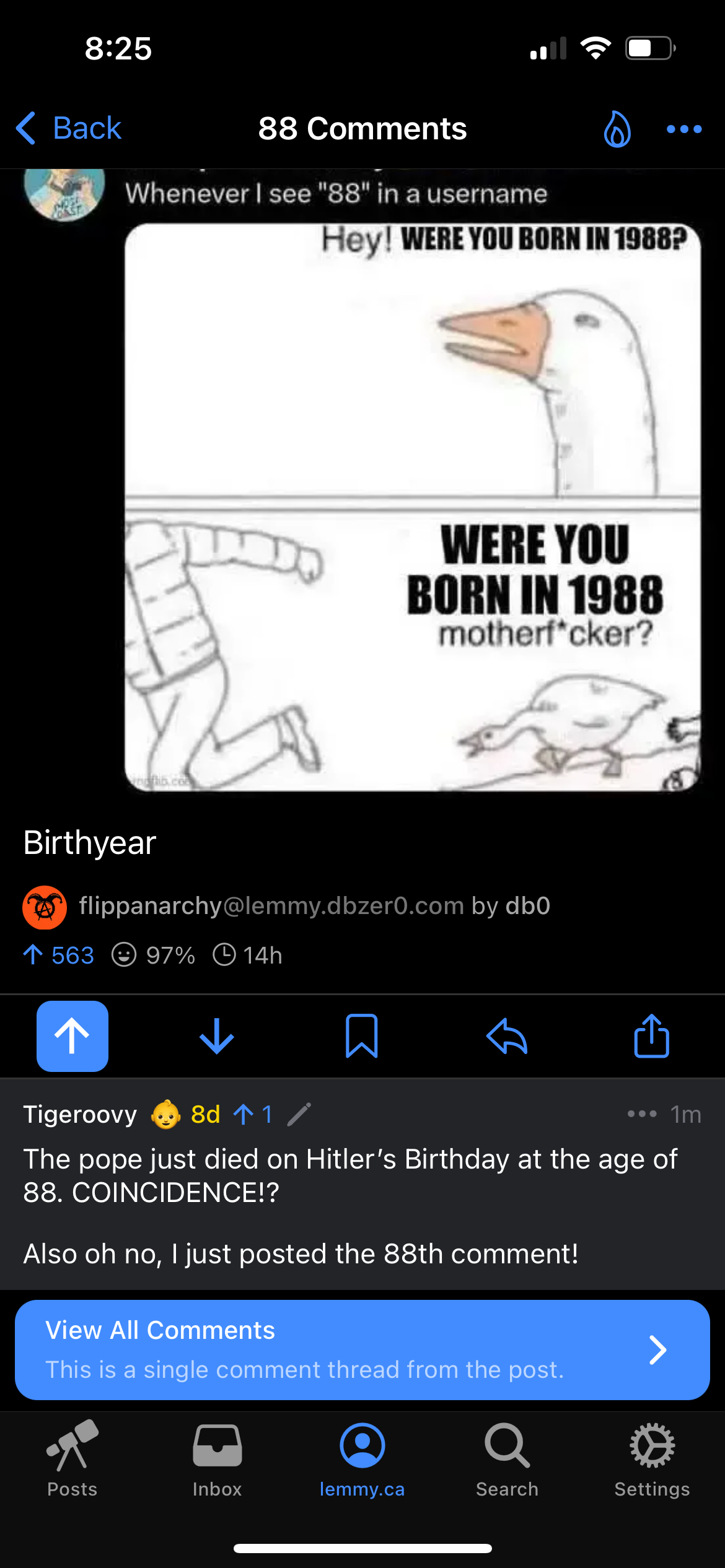Switch to the Posts tab

(72, 1458)
